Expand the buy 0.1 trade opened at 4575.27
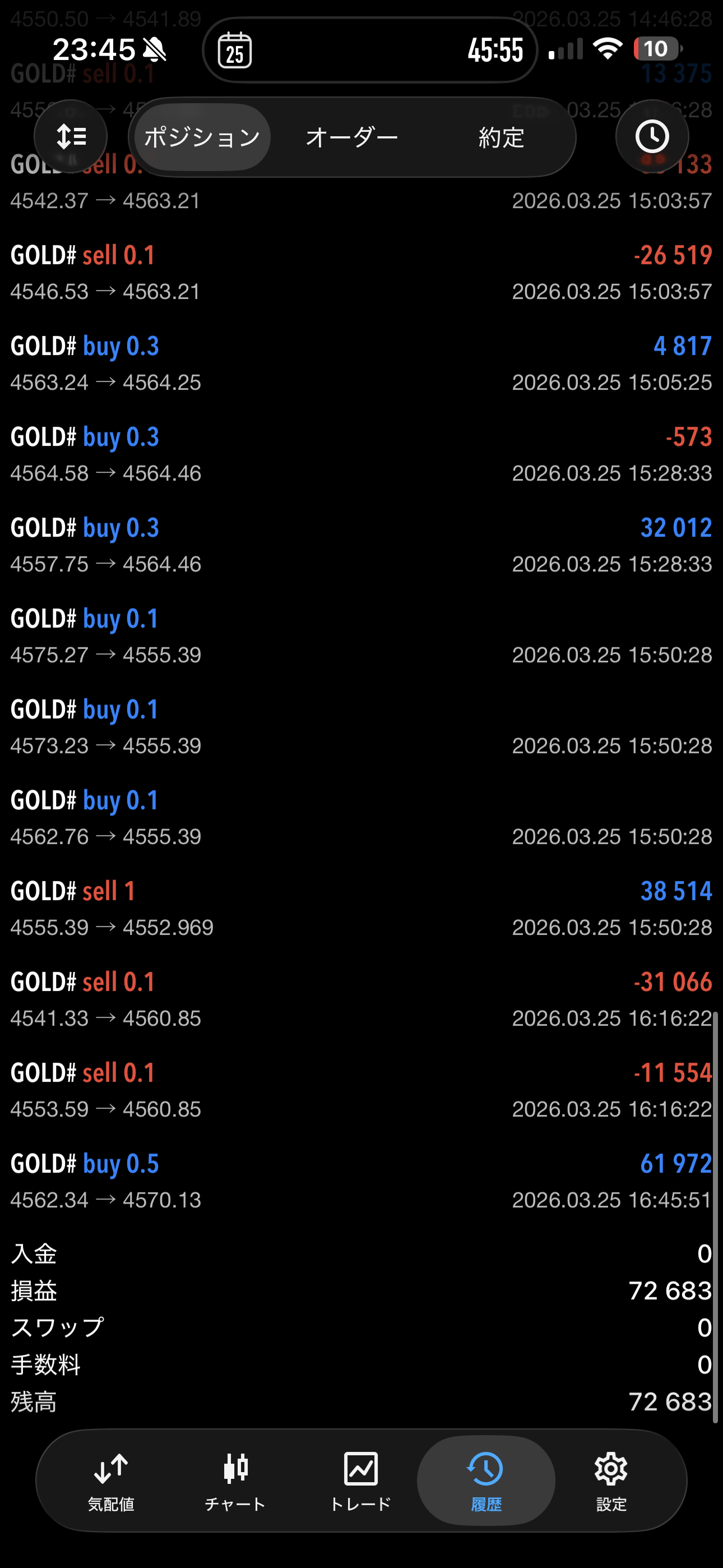The width and height of the screenshot is (723, 1568). click(x=361, y=635)
